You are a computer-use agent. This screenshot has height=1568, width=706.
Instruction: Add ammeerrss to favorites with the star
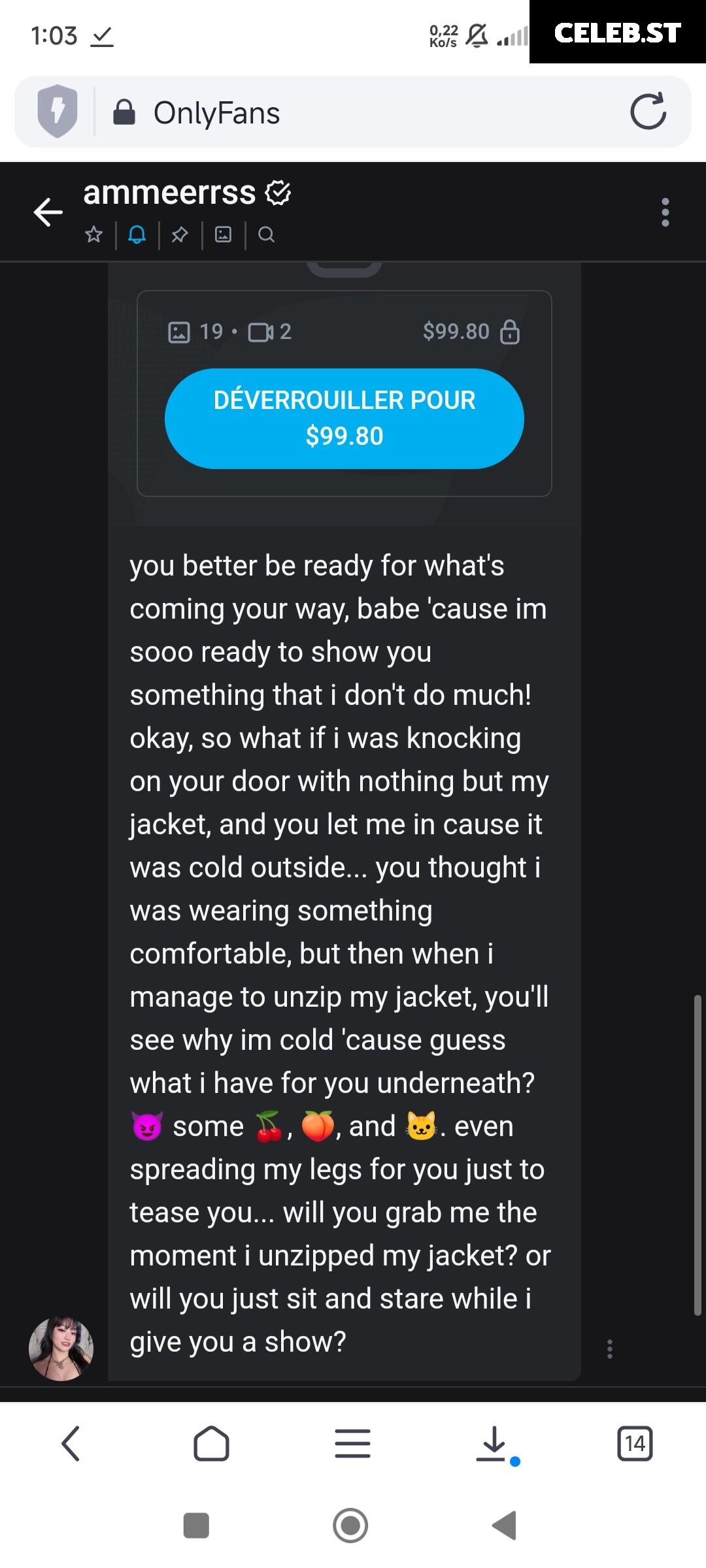[94, 235]
